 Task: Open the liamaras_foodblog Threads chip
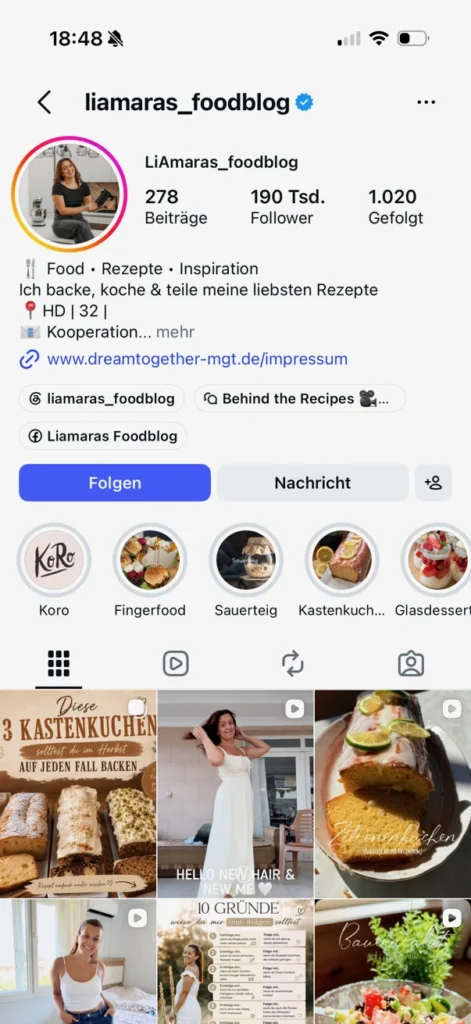102,398
